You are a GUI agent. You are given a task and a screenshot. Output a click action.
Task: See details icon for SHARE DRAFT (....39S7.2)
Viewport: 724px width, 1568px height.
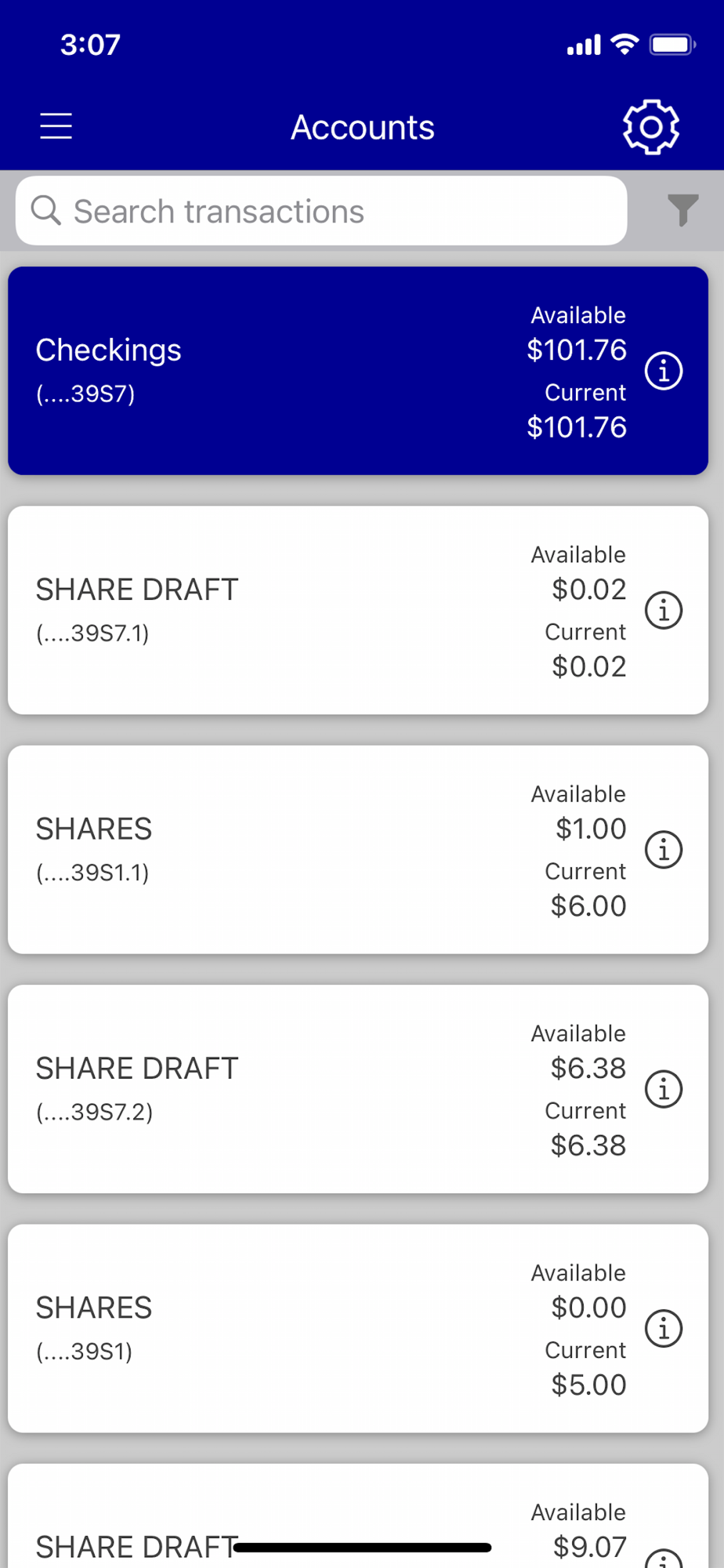click(x=664, y=1089)
